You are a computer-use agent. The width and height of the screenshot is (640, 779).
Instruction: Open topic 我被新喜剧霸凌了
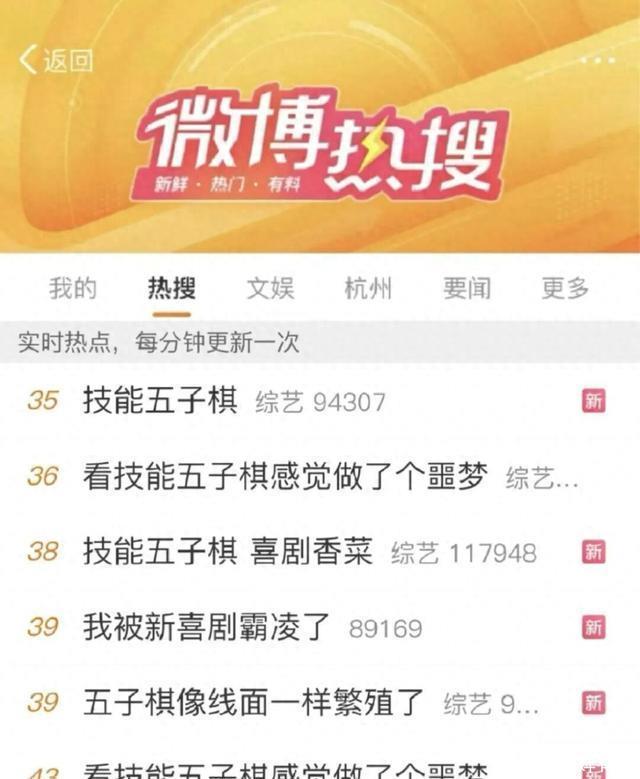(x=207, y=627)
